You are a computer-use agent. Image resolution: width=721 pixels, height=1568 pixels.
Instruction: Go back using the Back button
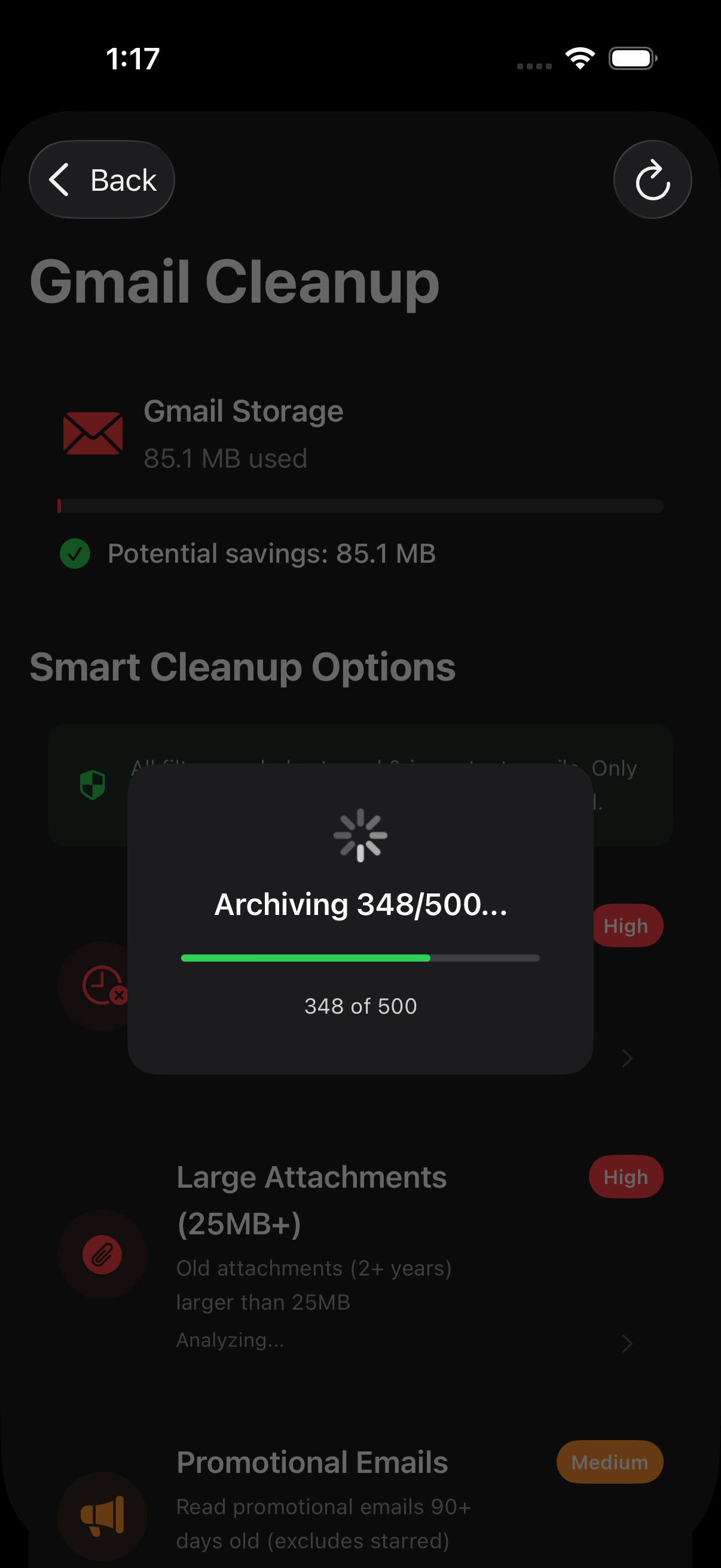pyautogui.click(x=102, y=179)
